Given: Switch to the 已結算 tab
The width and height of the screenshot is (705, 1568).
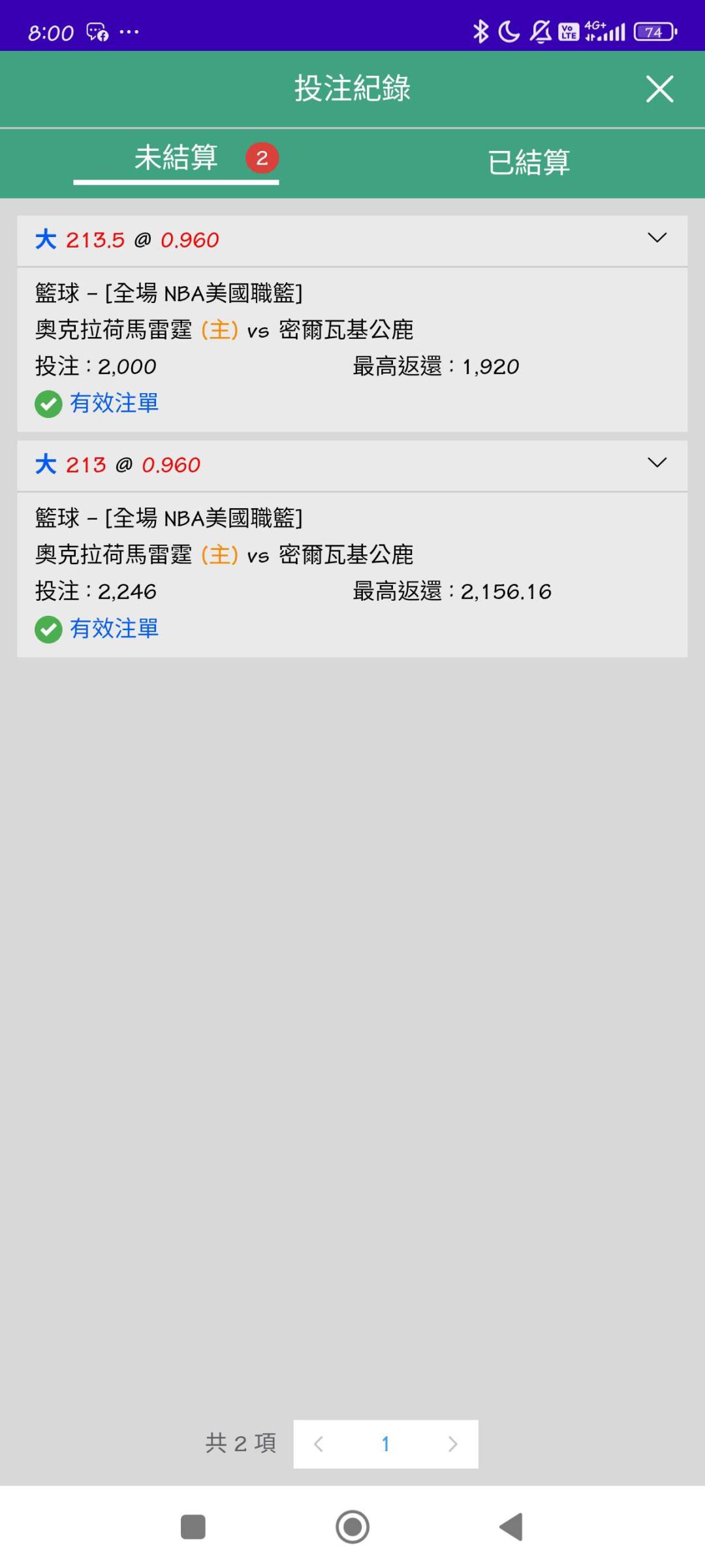Looking at the screenshot, I should [x=529, y=162].
